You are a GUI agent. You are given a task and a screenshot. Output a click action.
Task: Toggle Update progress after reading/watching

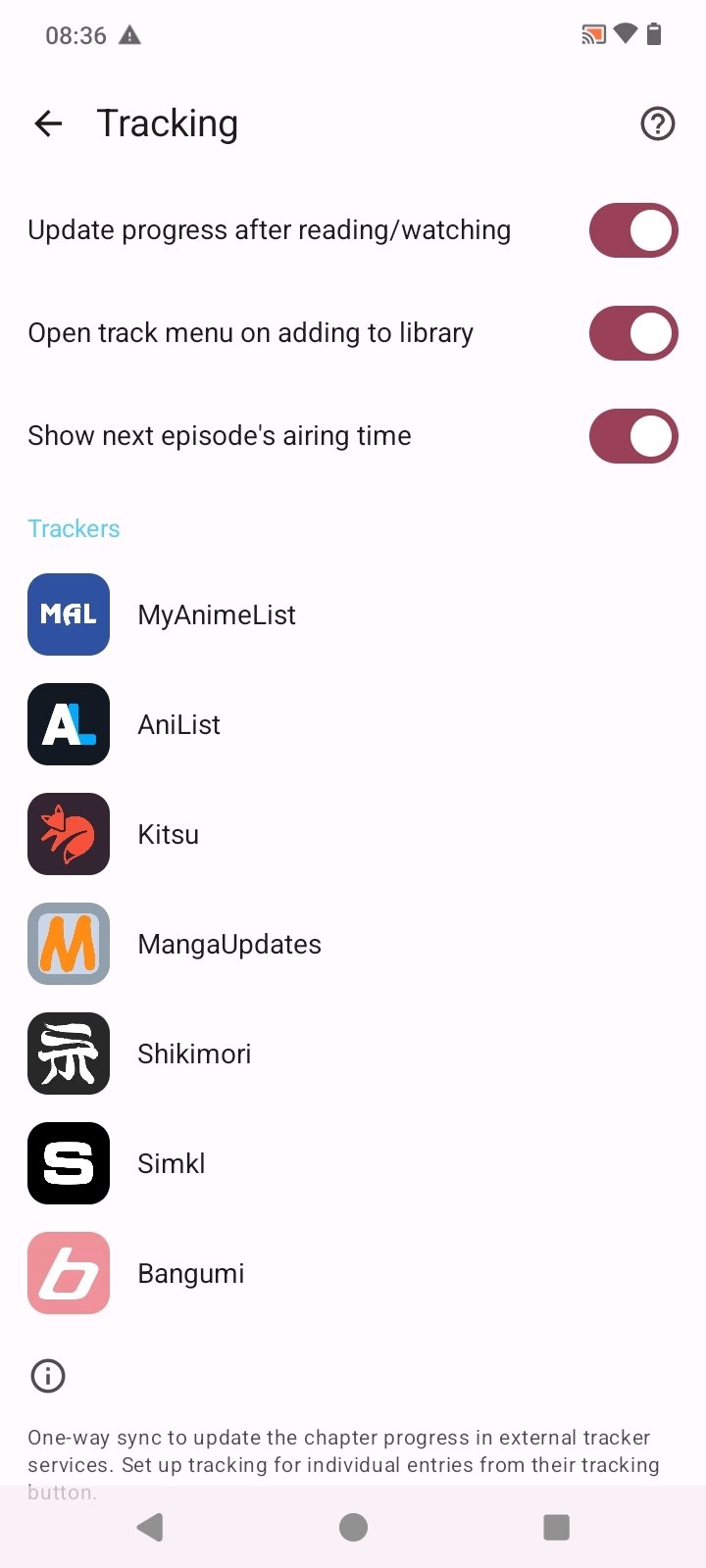click(x=632, y=230)
